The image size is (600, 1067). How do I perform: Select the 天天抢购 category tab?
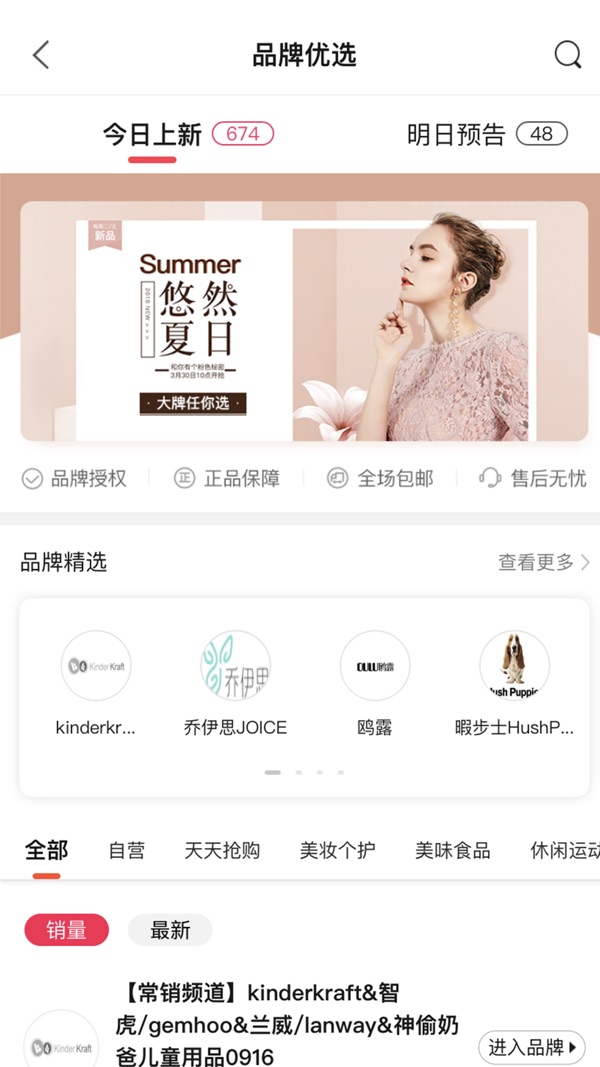[222, 850]
